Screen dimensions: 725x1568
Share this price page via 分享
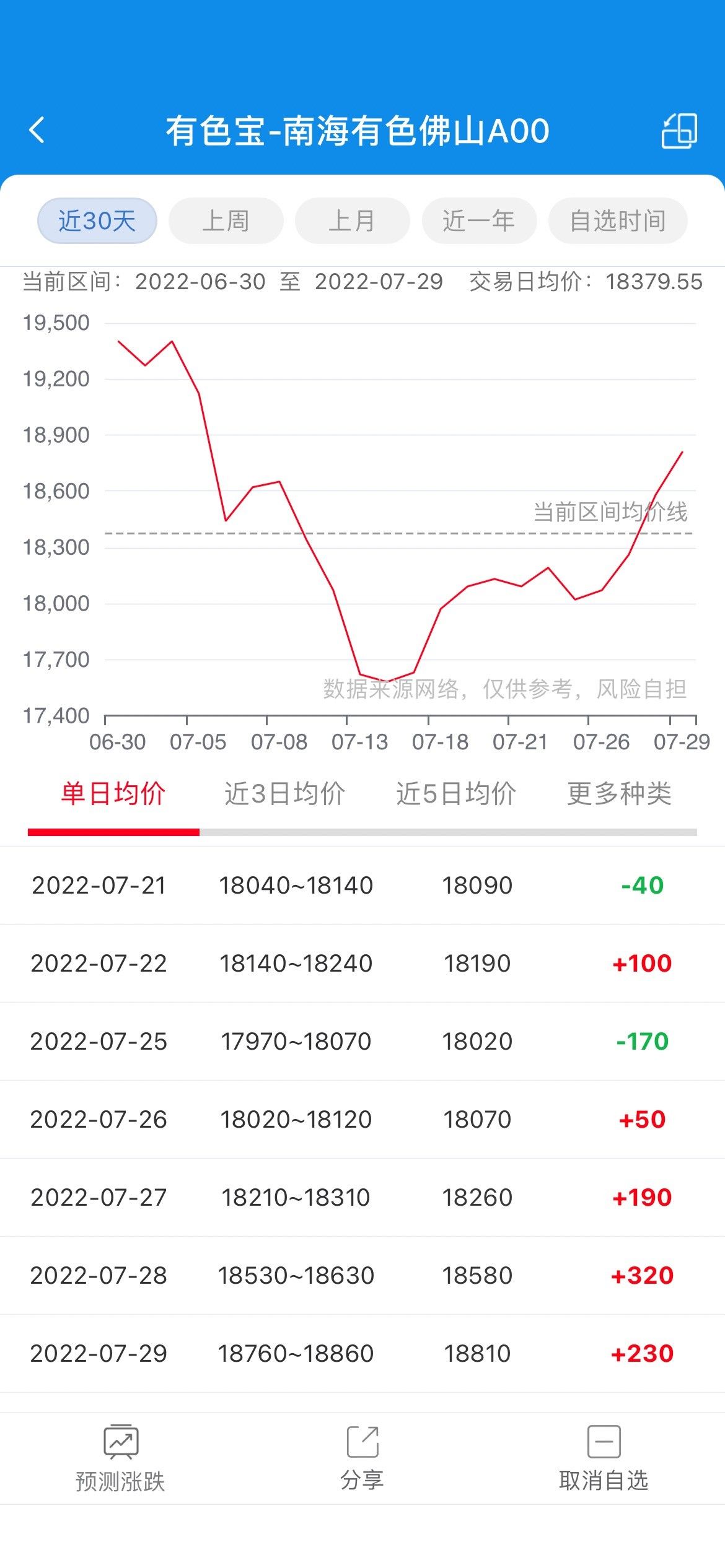[x=362, y=1458]
